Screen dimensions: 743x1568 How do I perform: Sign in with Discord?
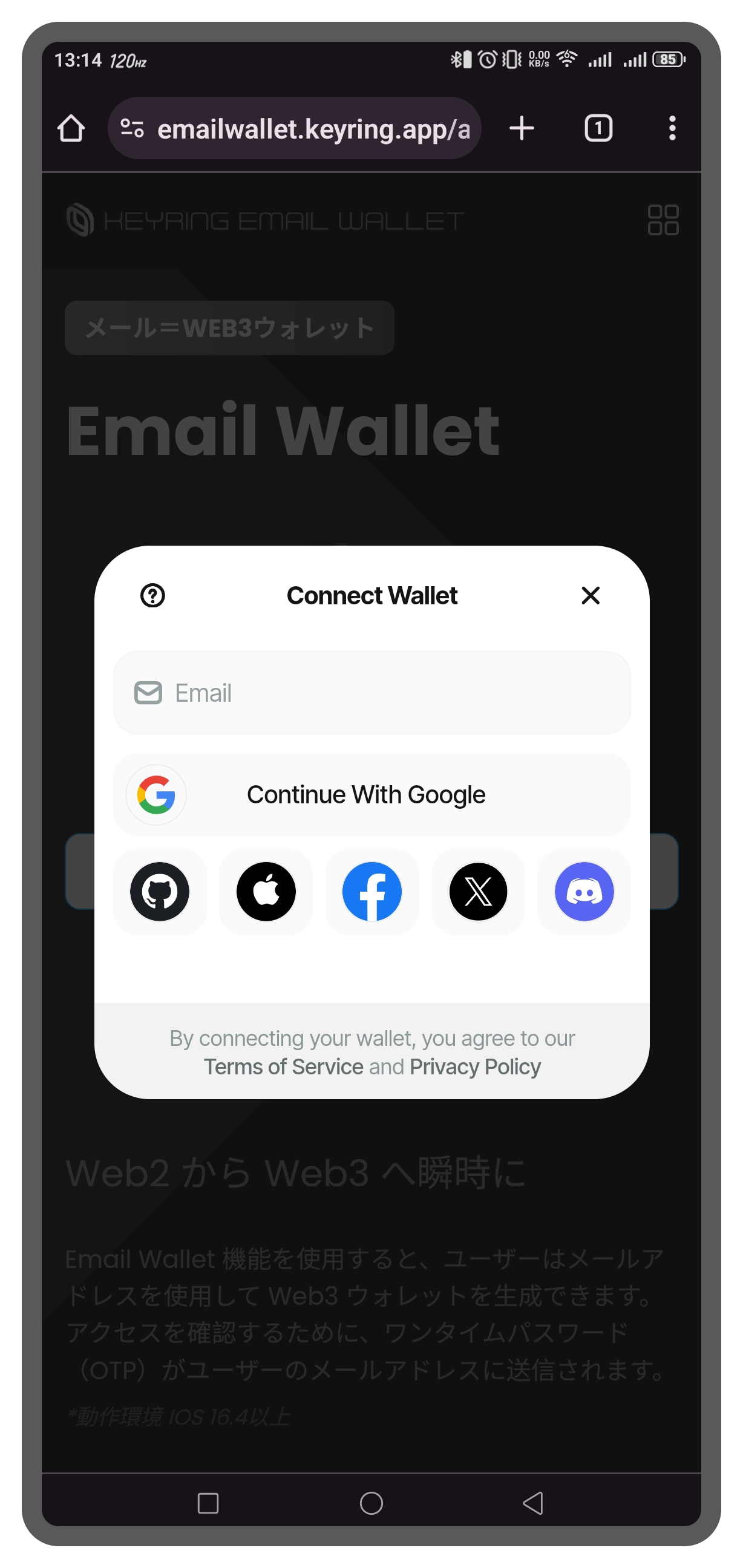tap(584, 892)
